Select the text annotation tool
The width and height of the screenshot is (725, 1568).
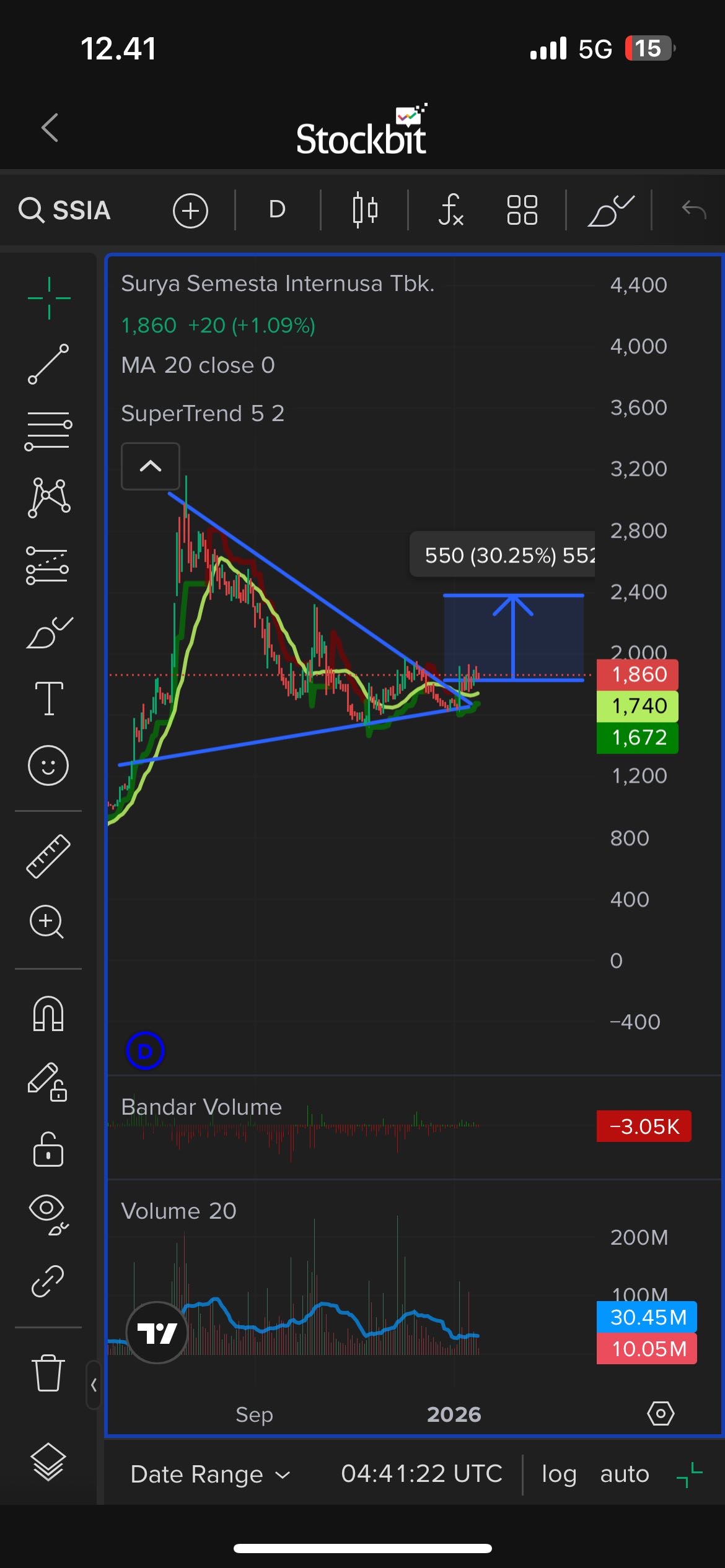pos(48,698)
